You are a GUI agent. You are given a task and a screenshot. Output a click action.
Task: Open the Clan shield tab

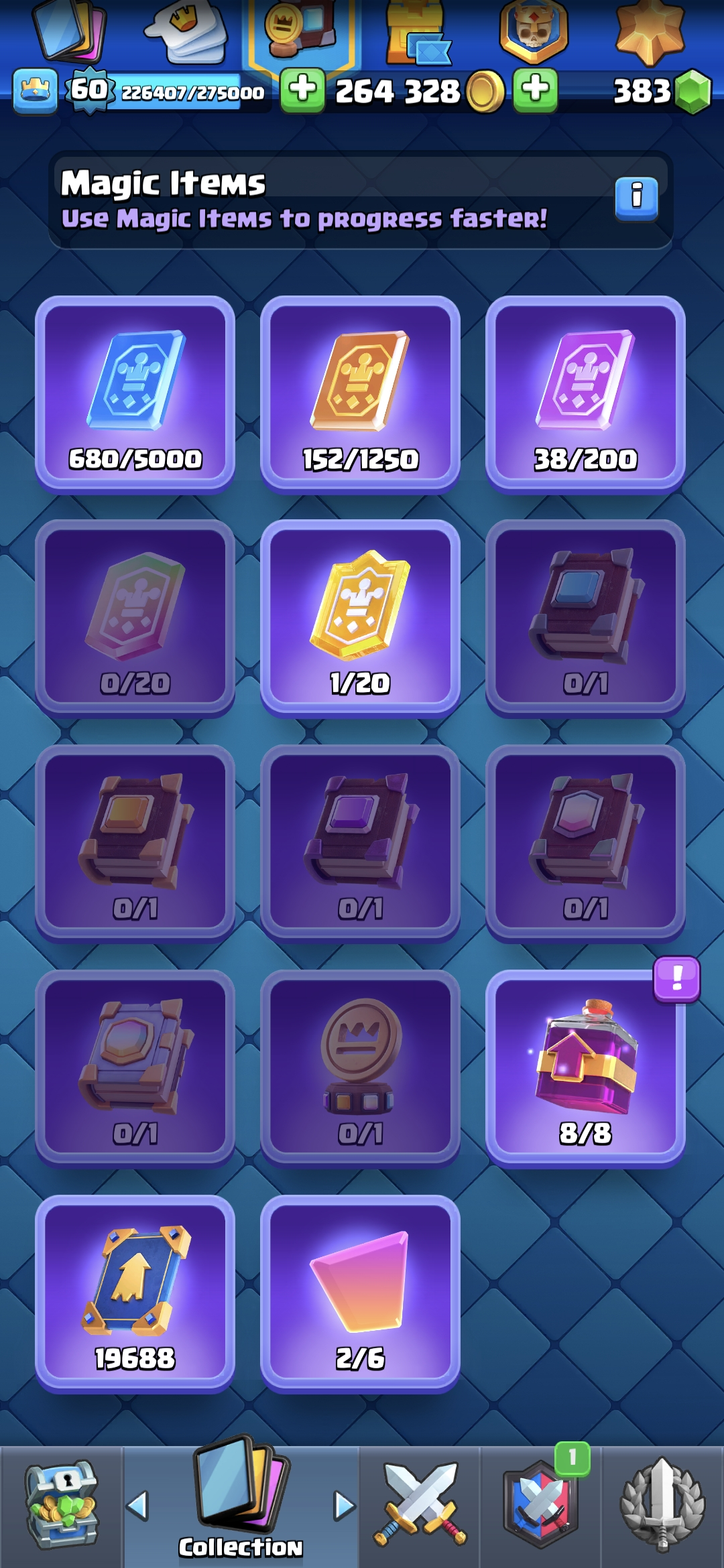point(540,1505)
